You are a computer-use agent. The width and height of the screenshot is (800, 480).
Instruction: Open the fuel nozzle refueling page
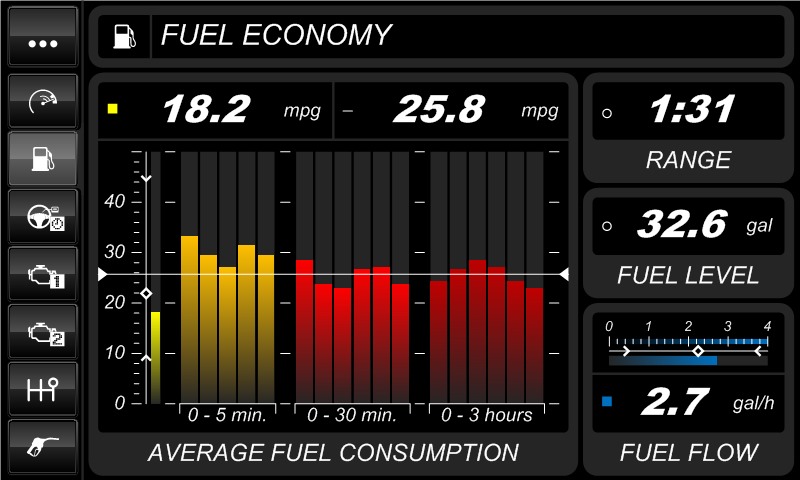(x=42, y=445)
